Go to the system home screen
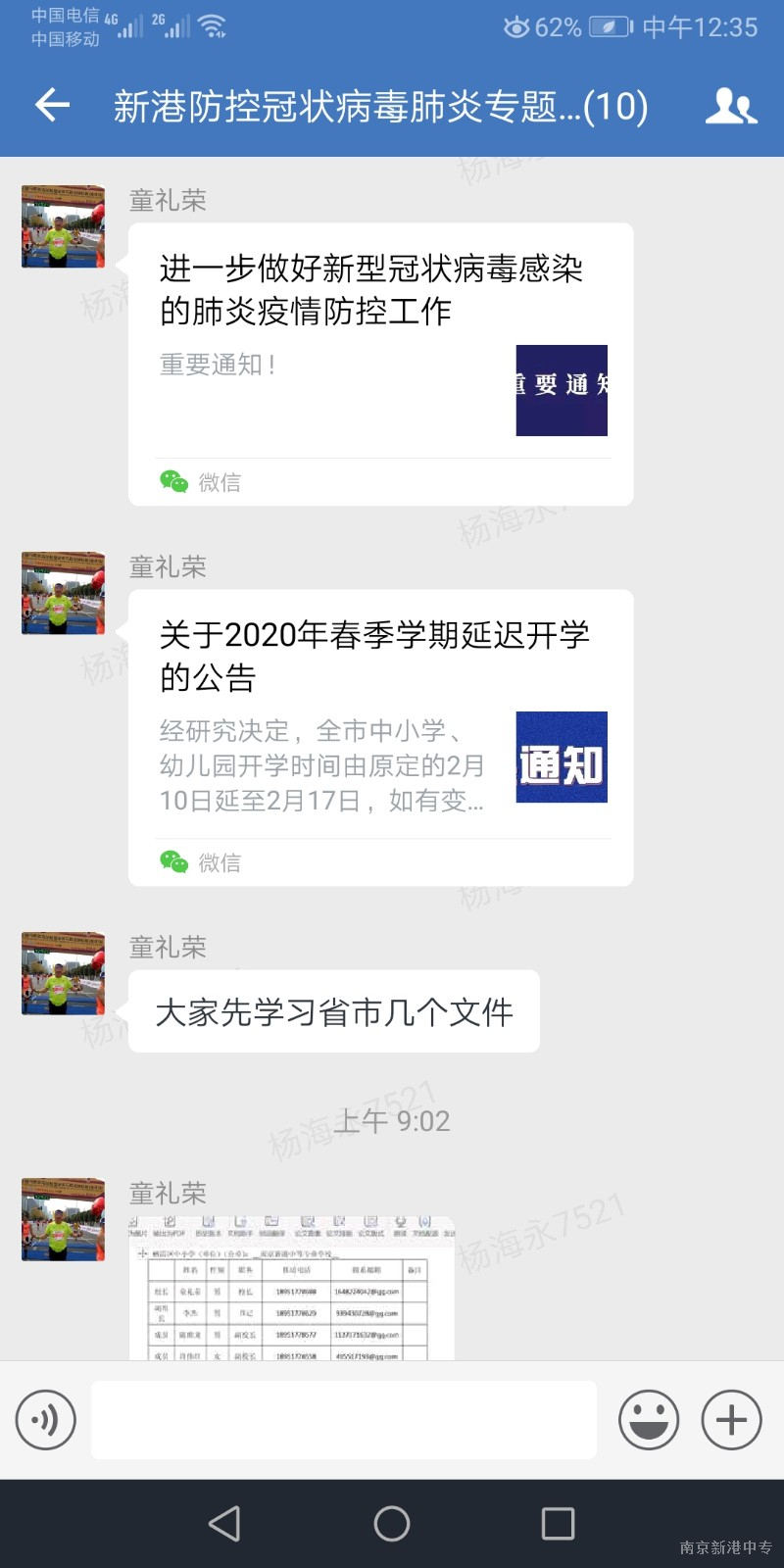 pyautogui.click(x=392, y=1523)
